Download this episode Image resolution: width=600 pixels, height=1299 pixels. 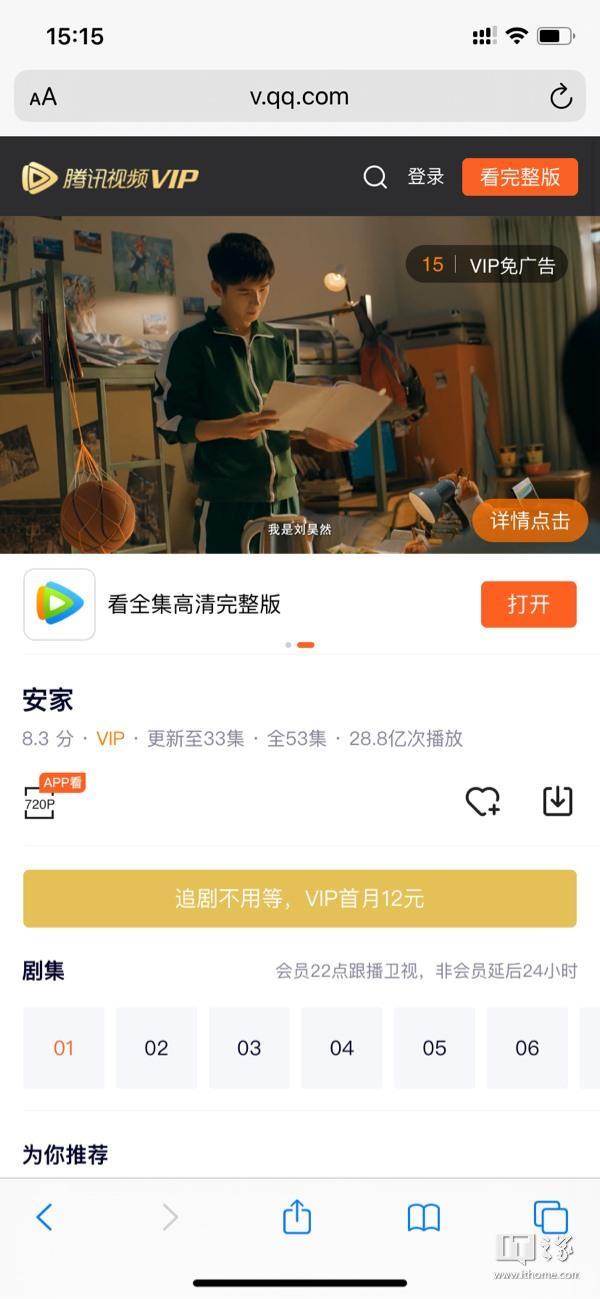(557, 801)
